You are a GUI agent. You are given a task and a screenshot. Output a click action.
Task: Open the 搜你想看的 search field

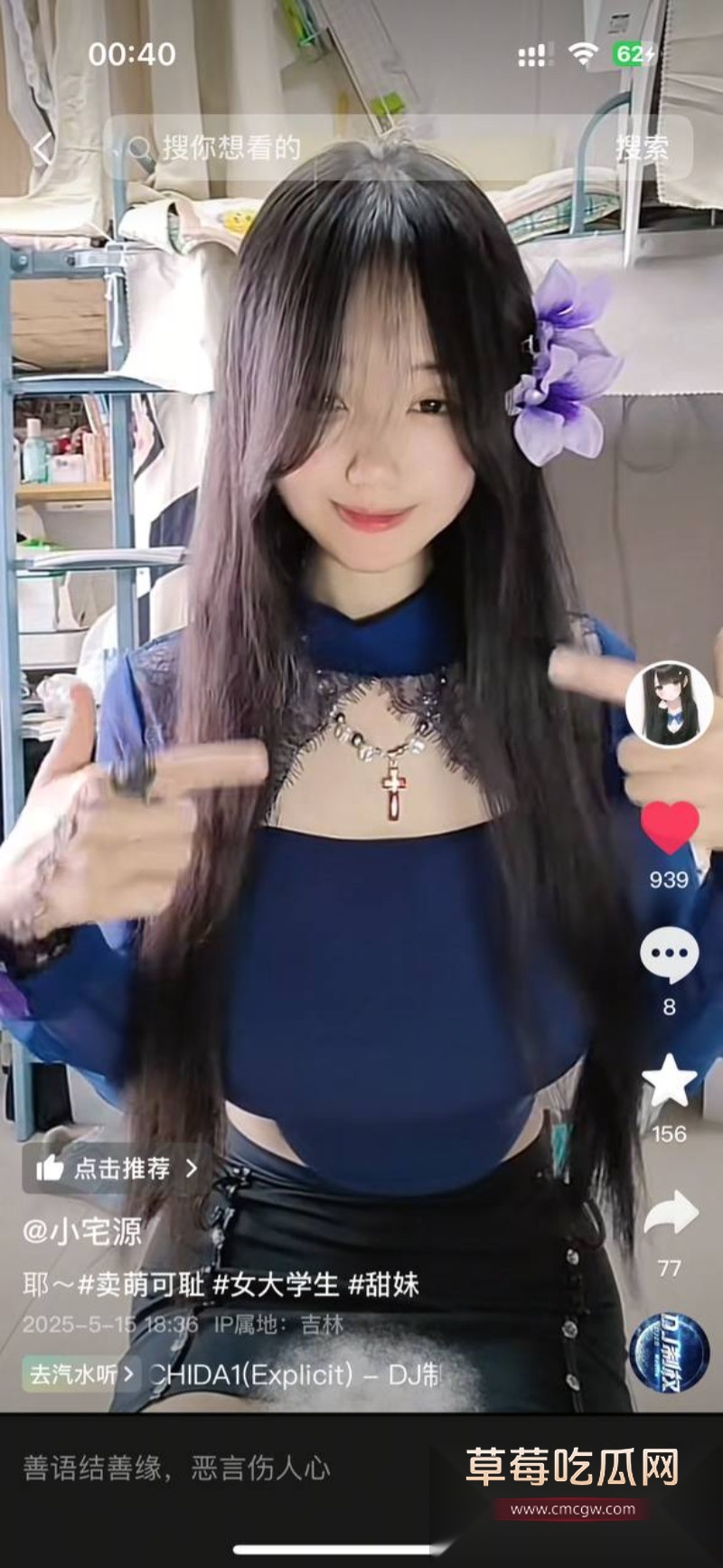click(x=343, y=148)
